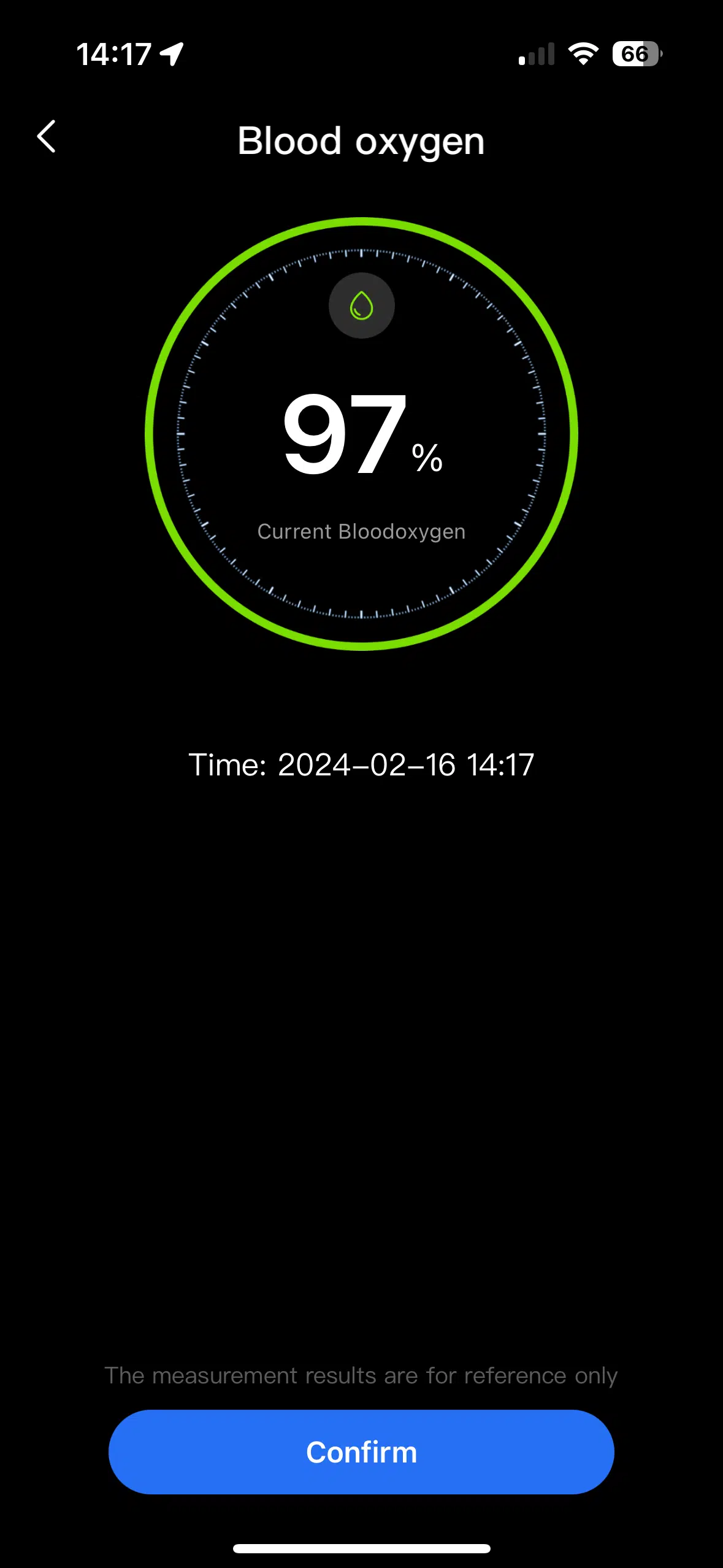Image resolution: width=723 pixels, height=1568 pixels.
Task: Confirm the blood oxygen measurement
Action: 361,1451
